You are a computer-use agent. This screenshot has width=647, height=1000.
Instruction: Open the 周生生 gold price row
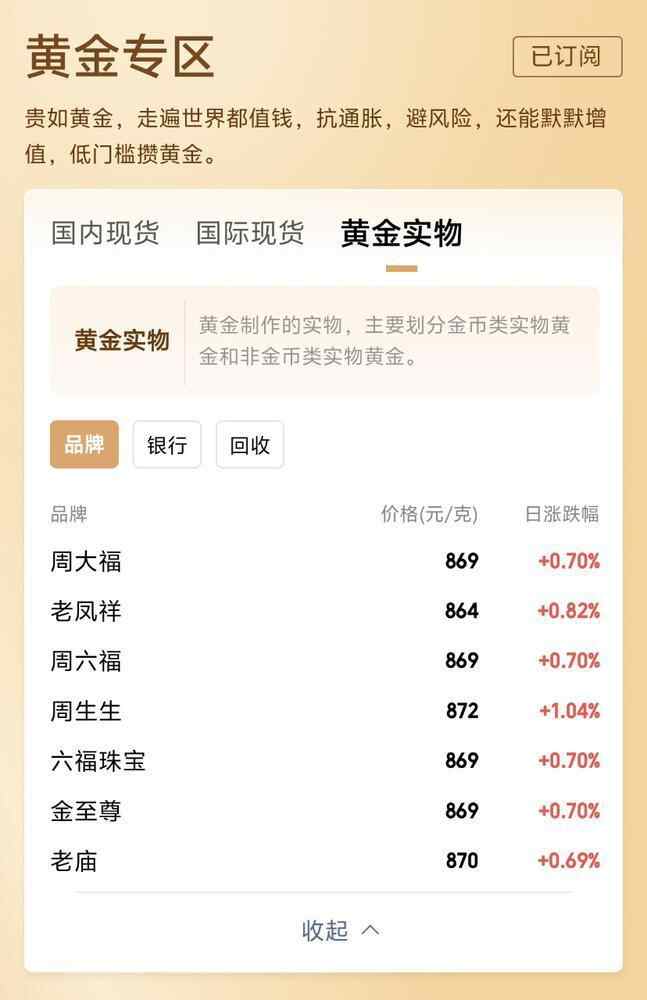tap(324, 711)
